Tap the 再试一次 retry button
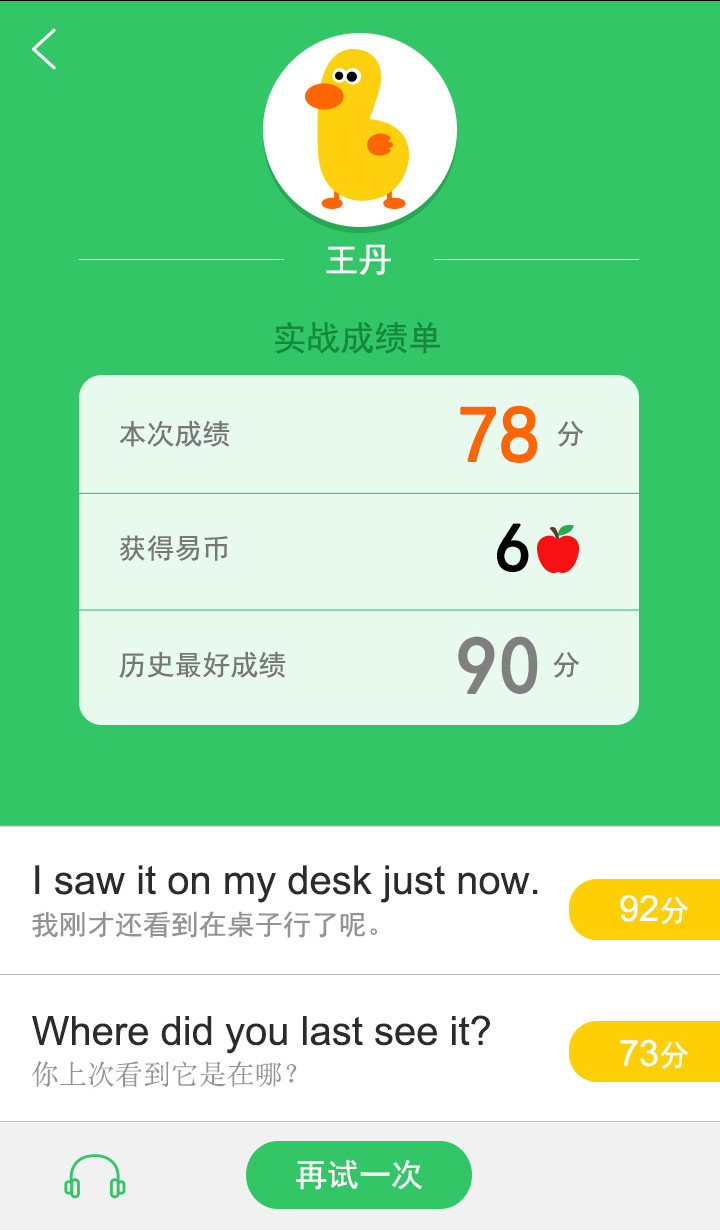The image size is (720, 1230). tap(358, 1175)
